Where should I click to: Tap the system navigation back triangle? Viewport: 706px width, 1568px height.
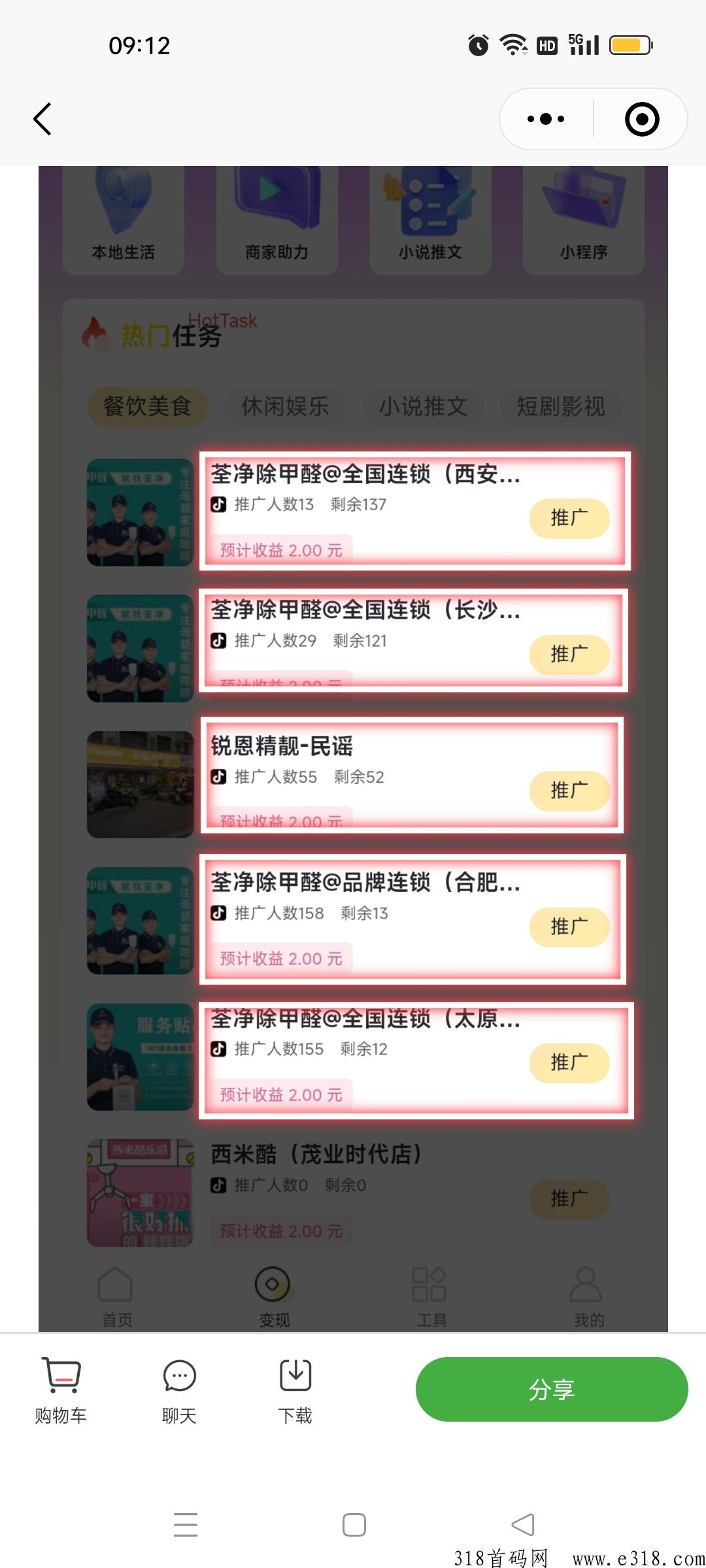[x=523, y=1525]
